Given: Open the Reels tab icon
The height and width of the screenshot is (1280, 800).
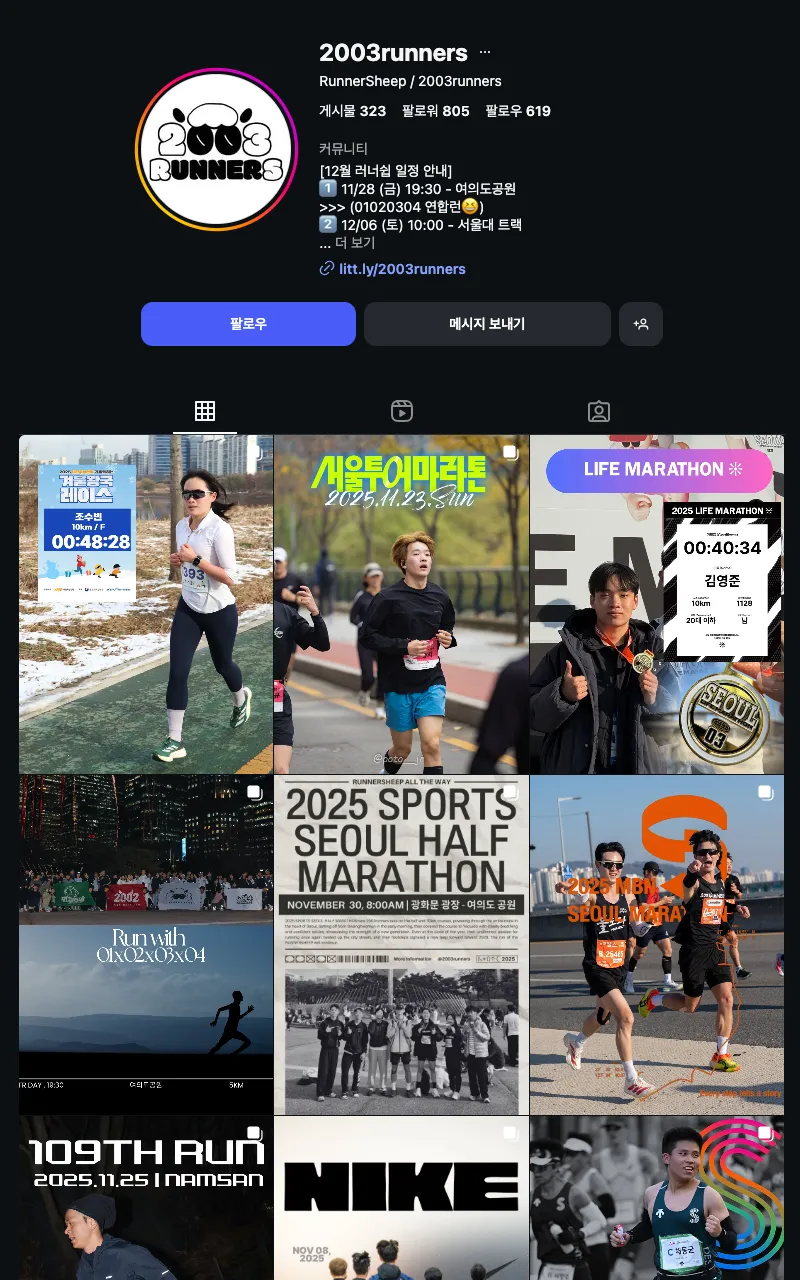Looking at the screenshot, I should 401,410.
